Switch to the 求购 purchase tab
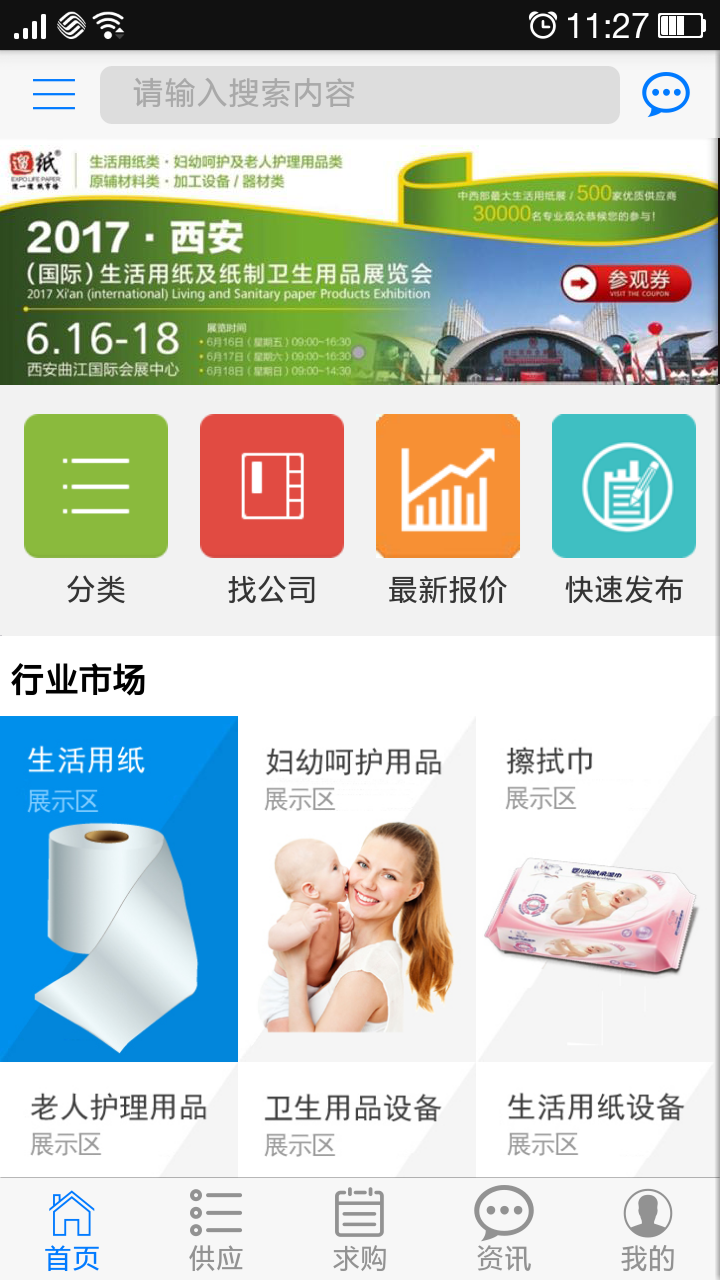720x1280 pixels. click(360, 1230)
